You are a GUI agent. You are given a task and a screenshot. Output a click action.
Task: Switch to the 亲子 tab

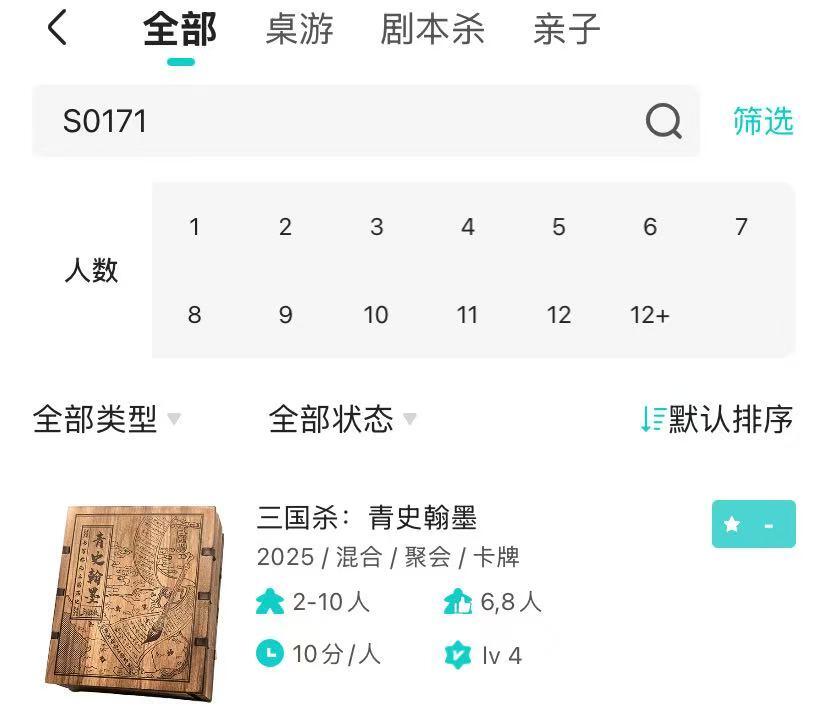(567, 29)
